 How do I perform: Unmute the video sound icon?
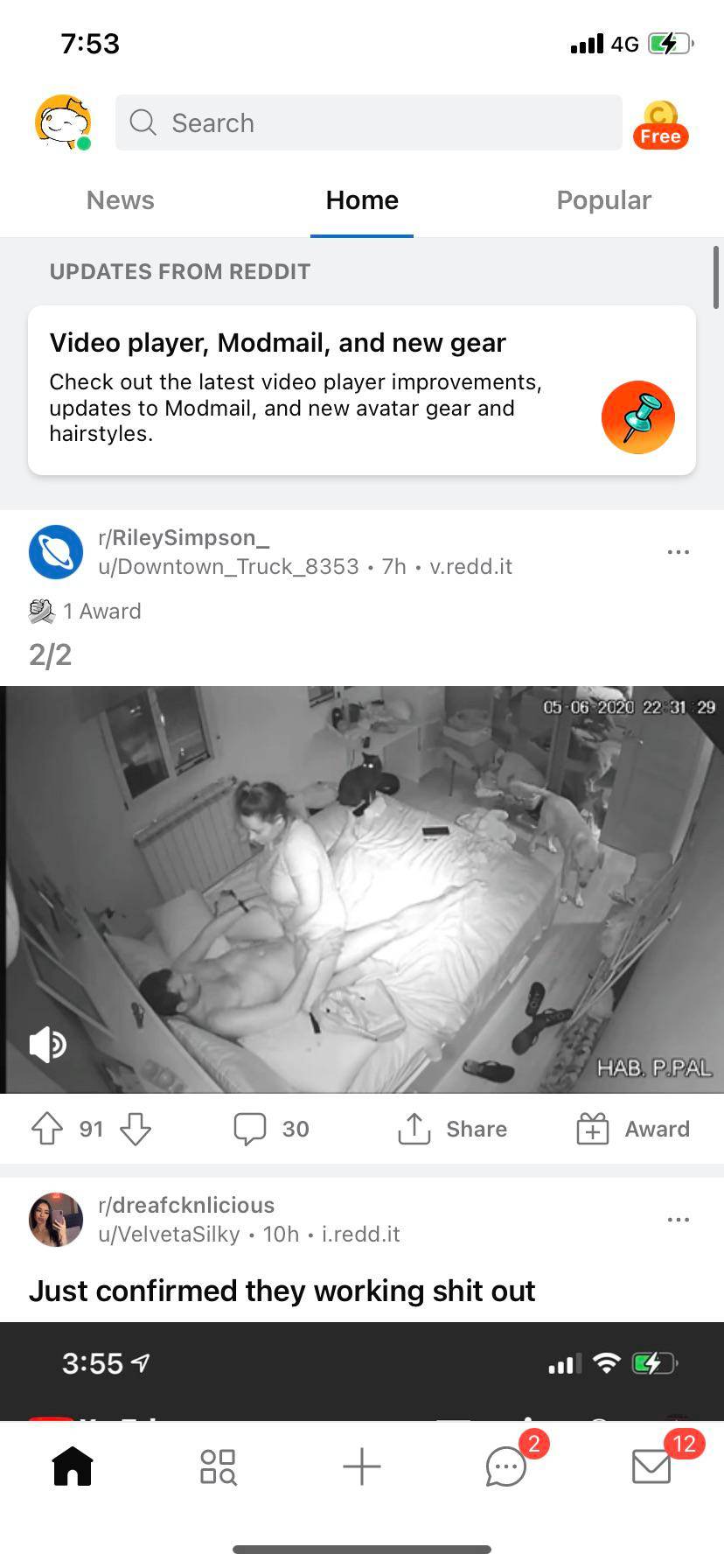(x=47, y=1045)
